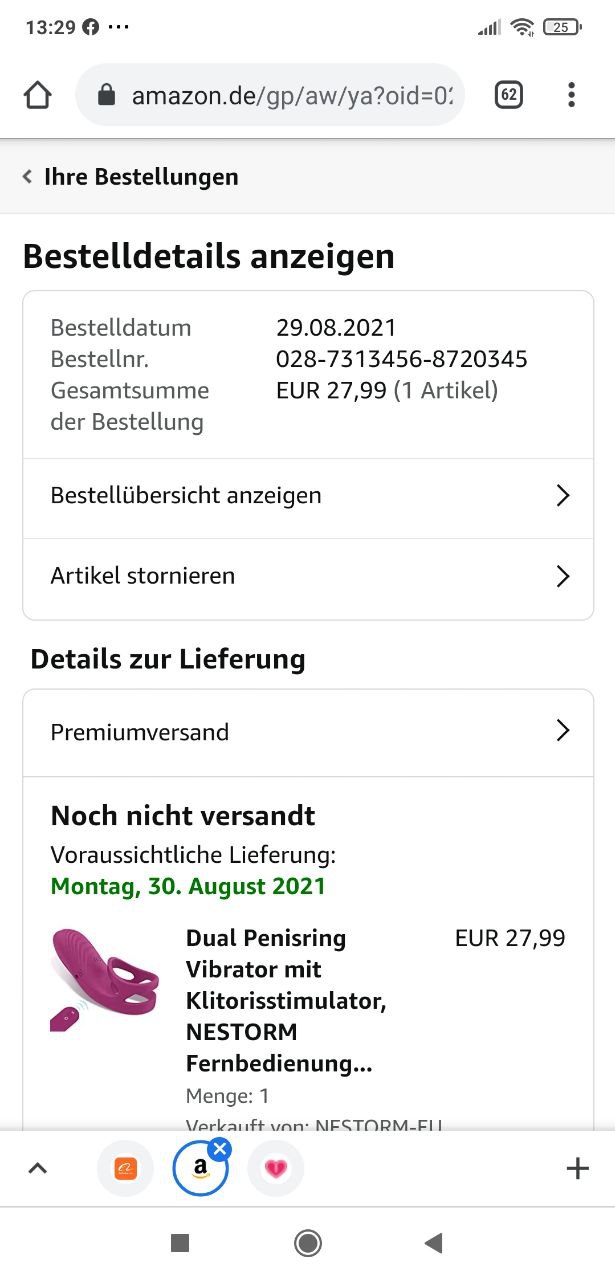Go back to Ihre Bestellungen
The image size is (615, 1280).
(x=131, y=177)
